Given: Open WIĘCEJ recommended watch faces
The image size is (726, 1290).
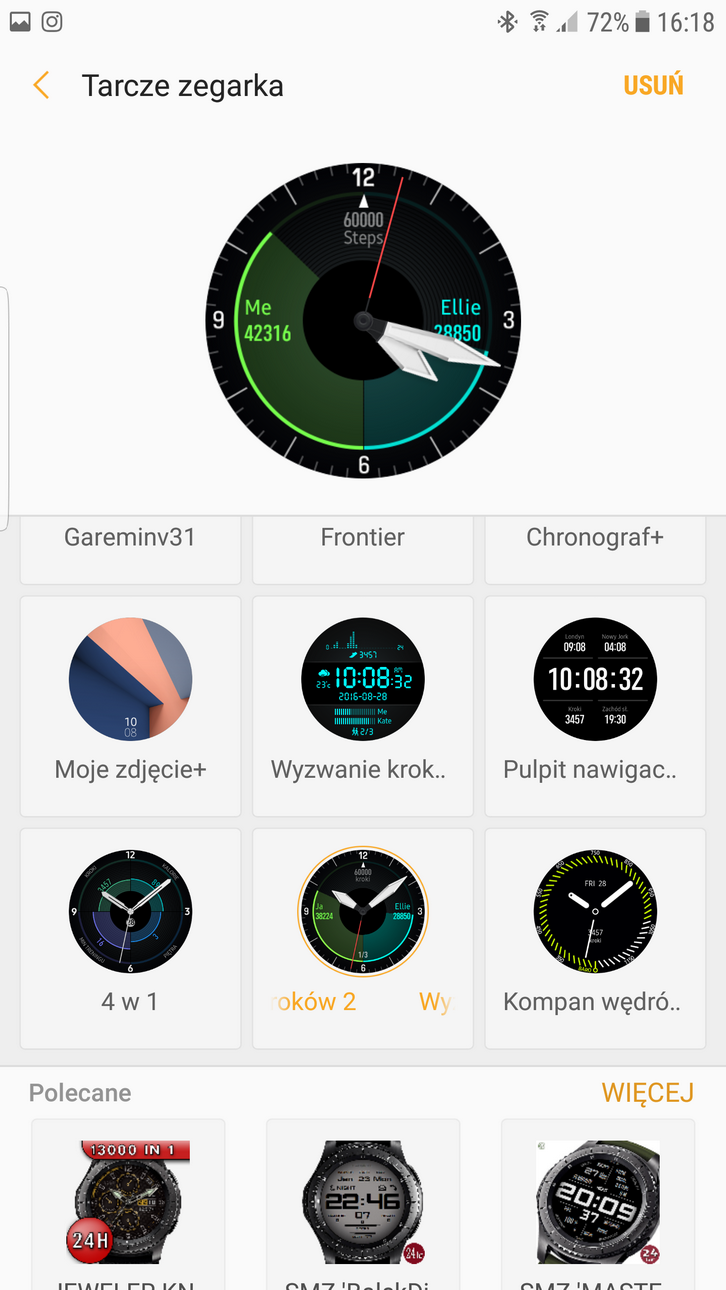Looking at the screenshot, I should point(647,1093).
